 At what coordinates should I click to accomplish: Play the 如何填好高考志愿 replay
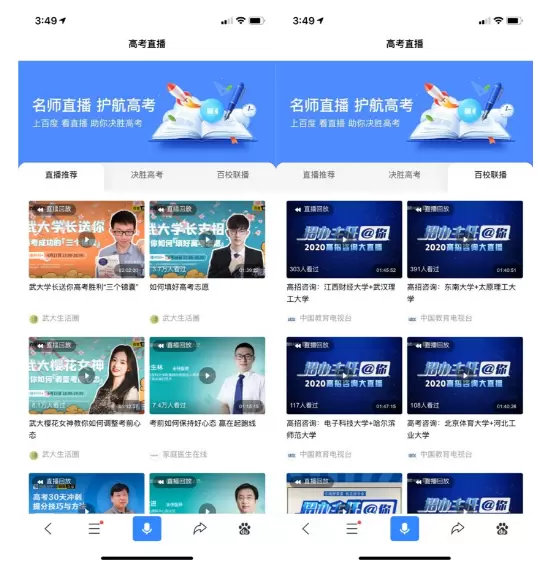207,239
